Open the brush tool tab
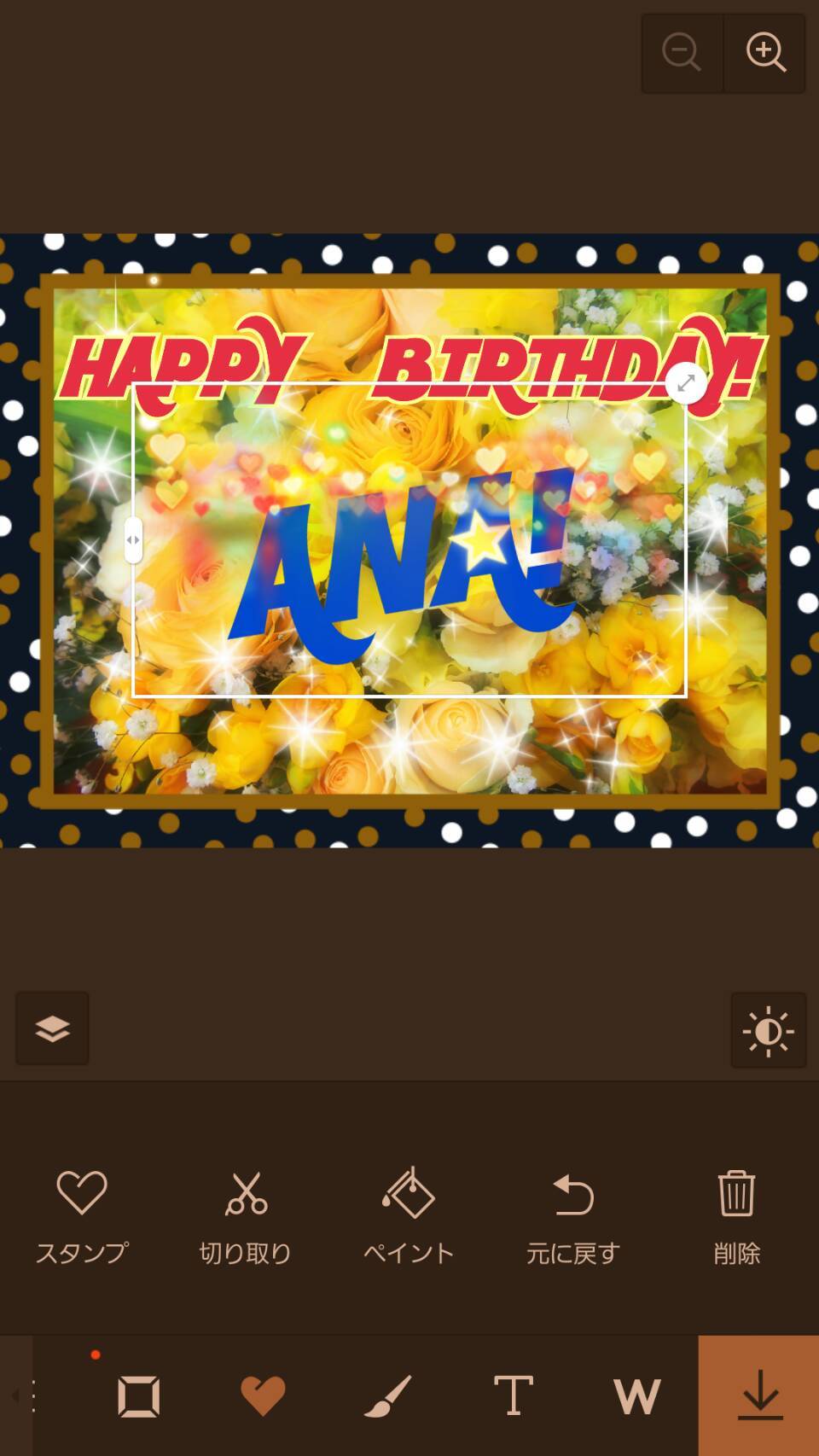Screen dimensions: 819x1456 click(x=388, y=1396)
